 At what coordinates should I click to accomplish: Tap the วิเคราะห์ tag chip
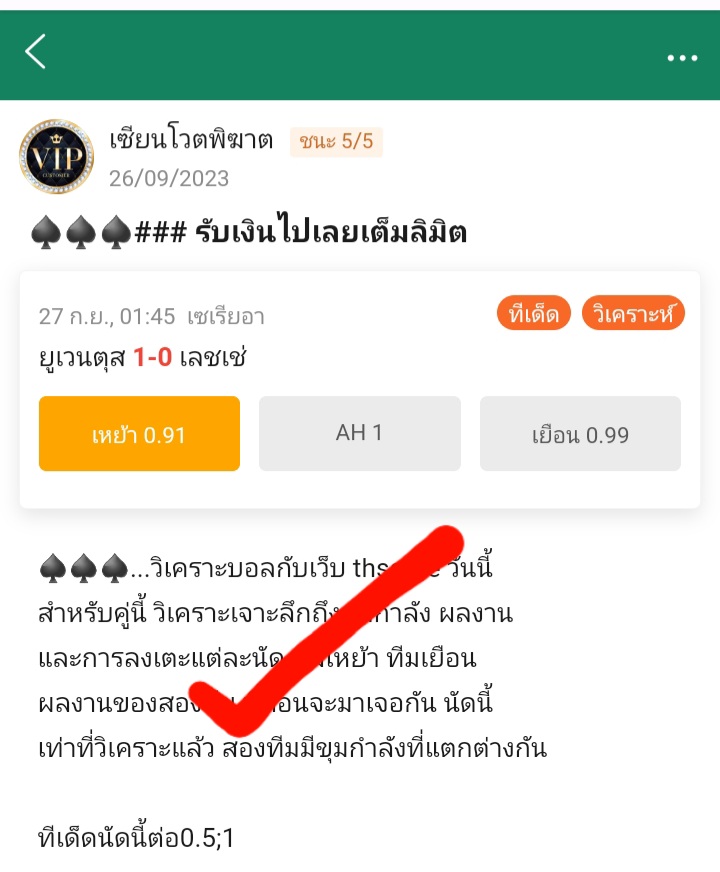point(633,314)
